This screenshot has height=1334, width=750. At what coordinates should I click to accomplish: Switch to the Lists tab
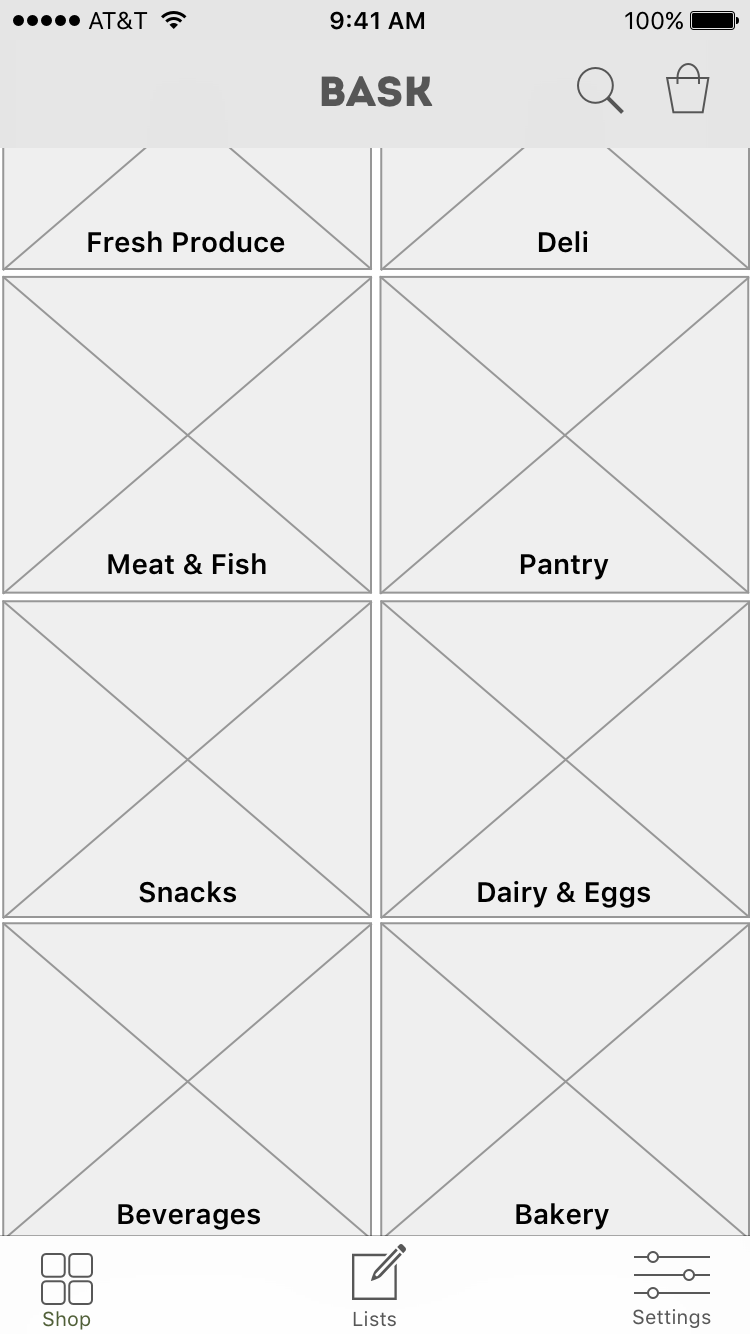(376, 1287)
